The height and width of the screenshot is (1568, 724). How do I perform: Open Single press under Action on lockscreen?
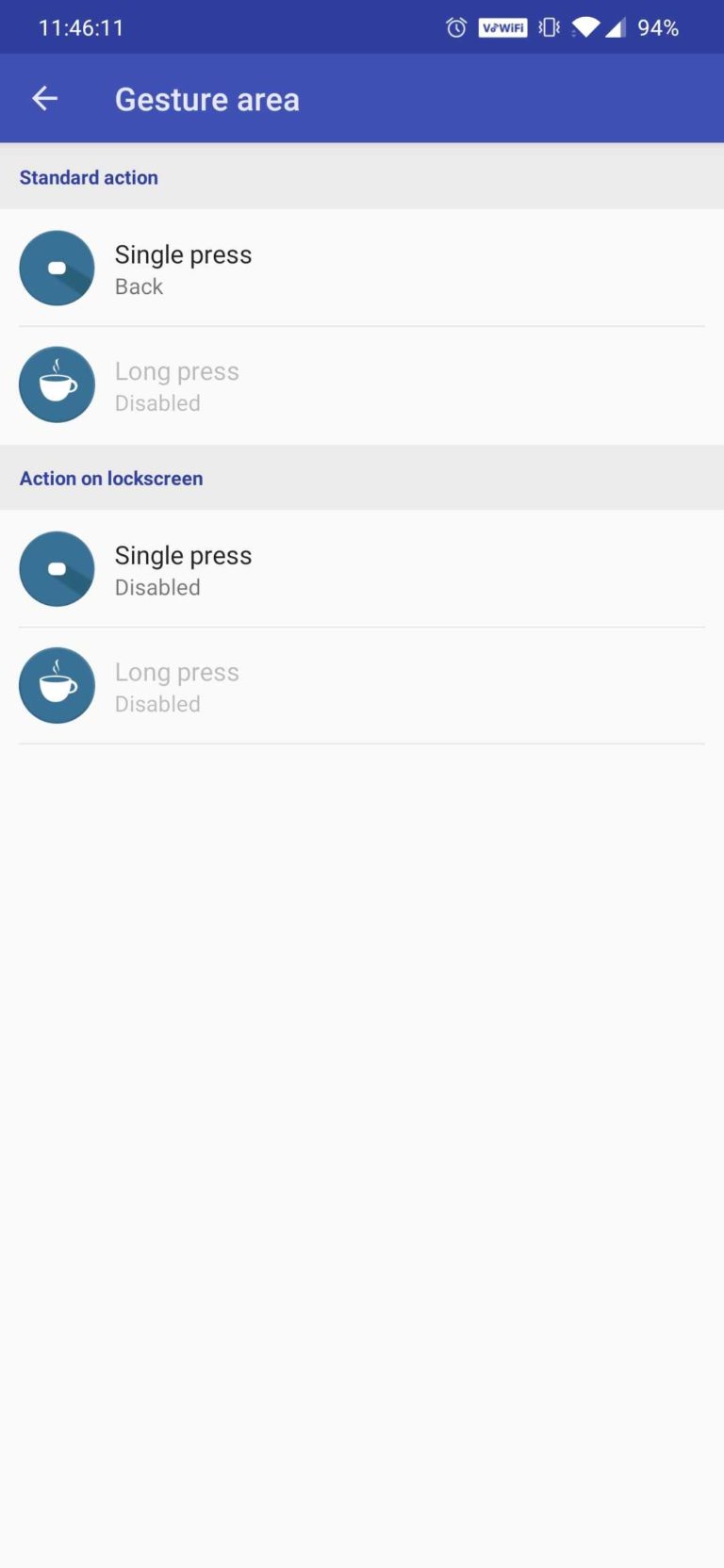click(362, 569)
